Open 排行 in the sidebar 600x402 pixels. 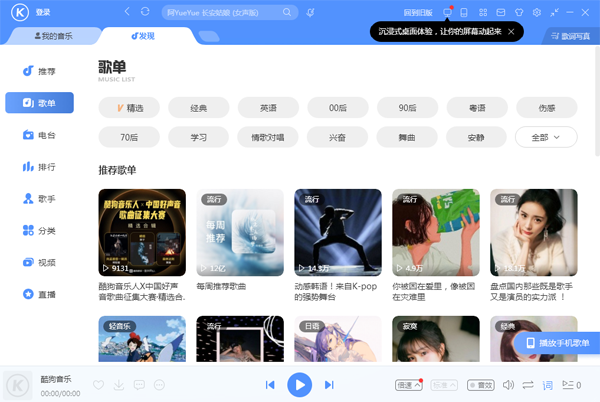pos(39,167)
